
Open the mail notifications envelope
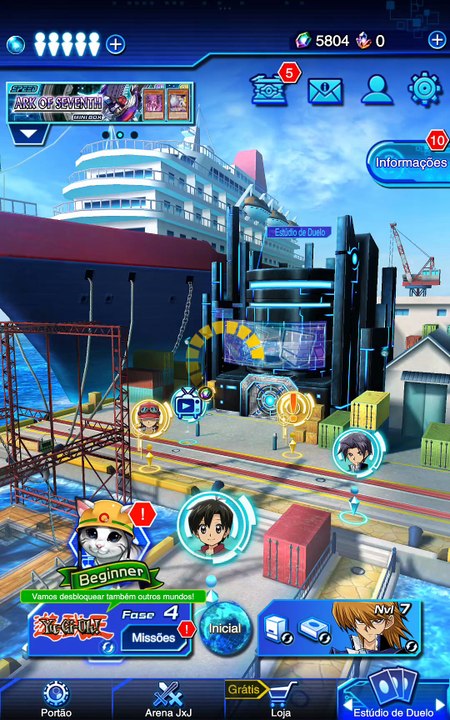[x=325, y=91]
